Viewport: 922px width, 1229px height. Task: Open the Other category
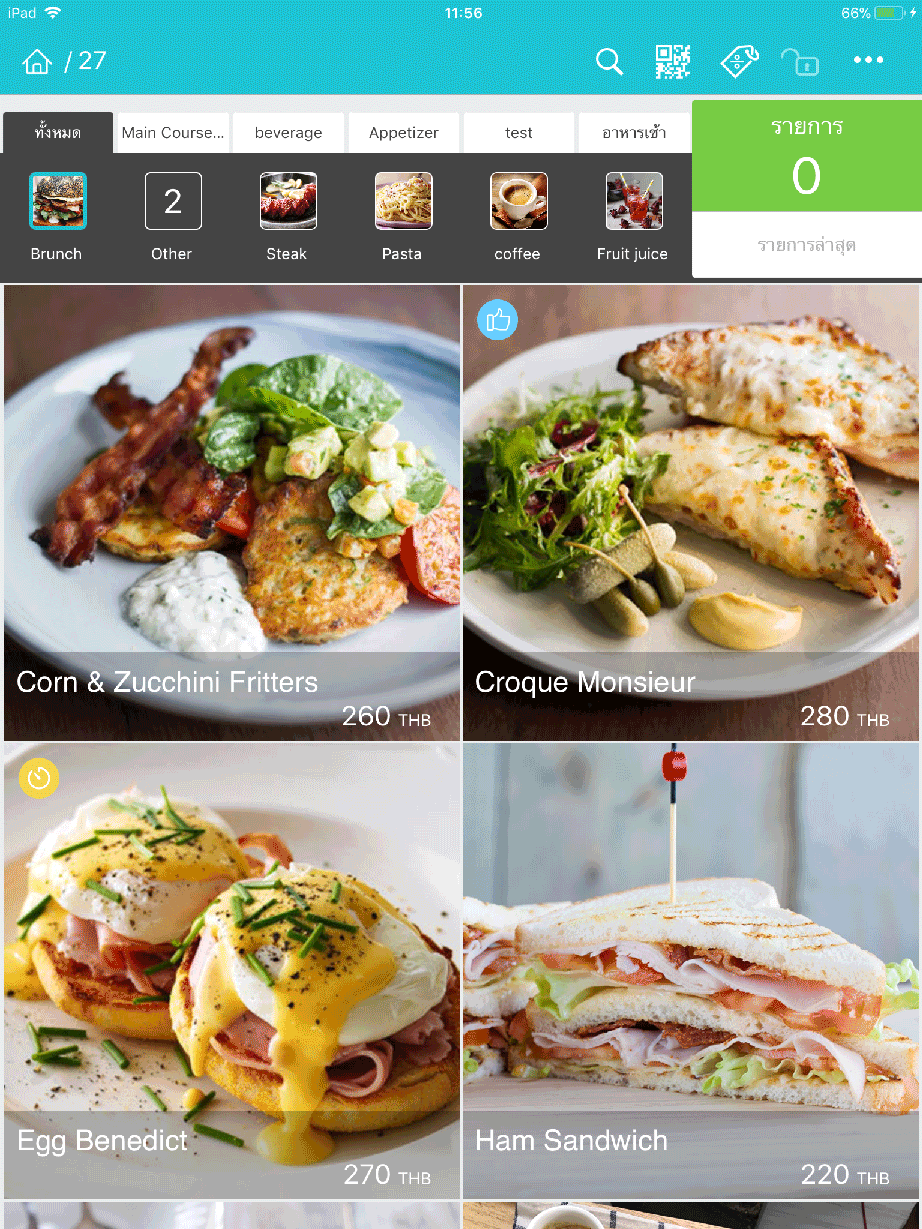172,215
